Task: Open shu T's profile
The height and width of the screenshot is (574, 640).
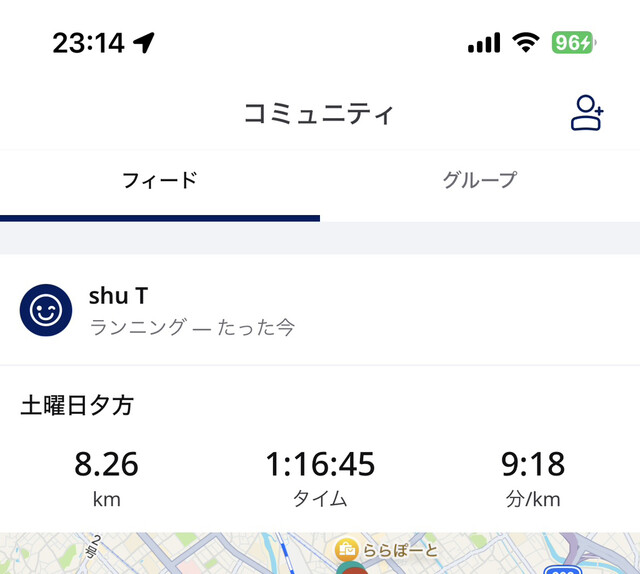Action: click(46, 310)
